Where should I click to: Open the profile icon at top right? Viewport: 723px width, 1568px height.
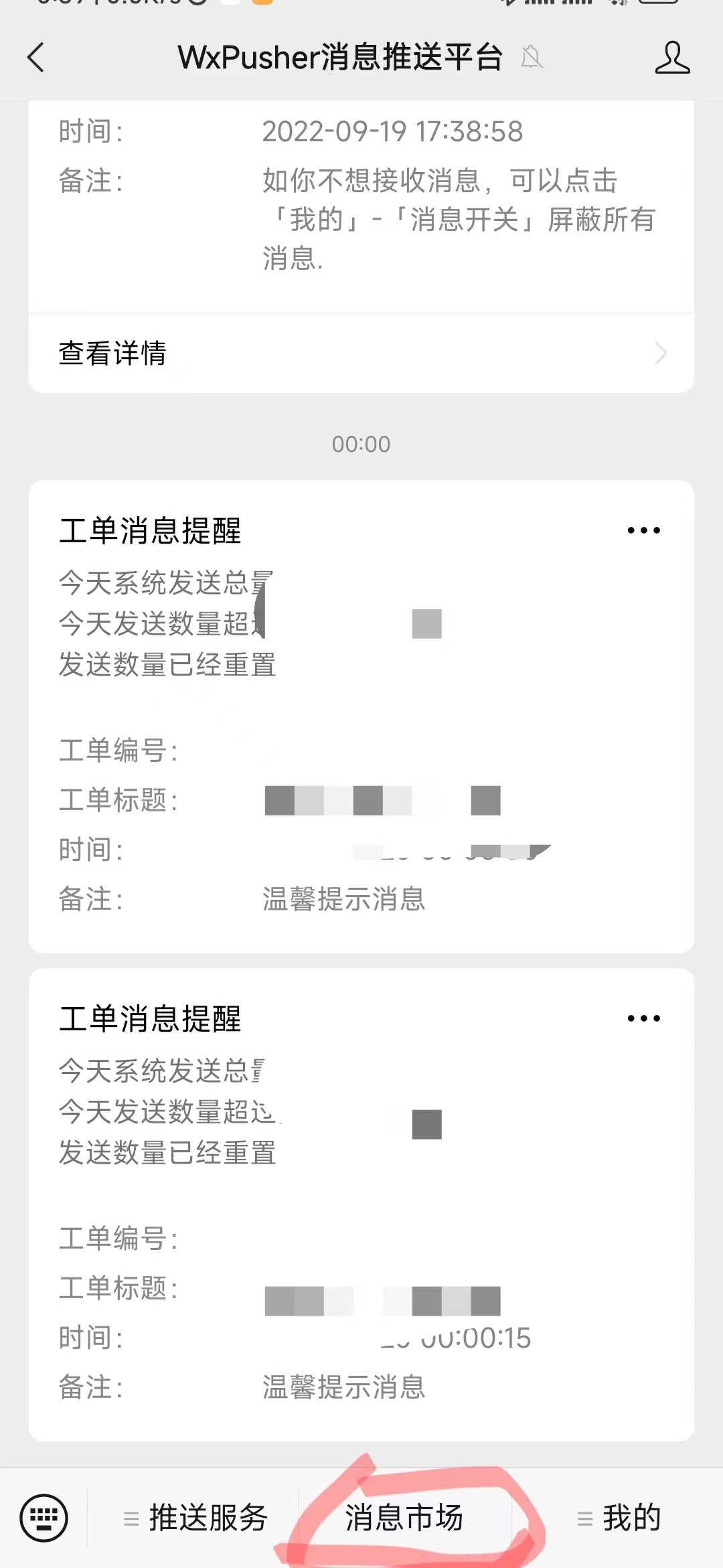(x=673, y=58)
